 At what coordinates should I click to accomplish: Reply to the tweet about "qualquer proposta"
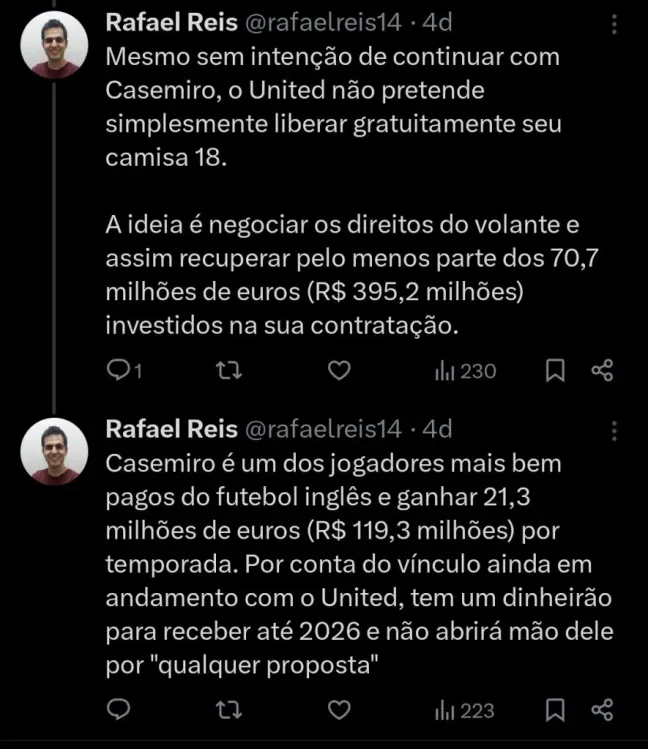click(120, 710)
